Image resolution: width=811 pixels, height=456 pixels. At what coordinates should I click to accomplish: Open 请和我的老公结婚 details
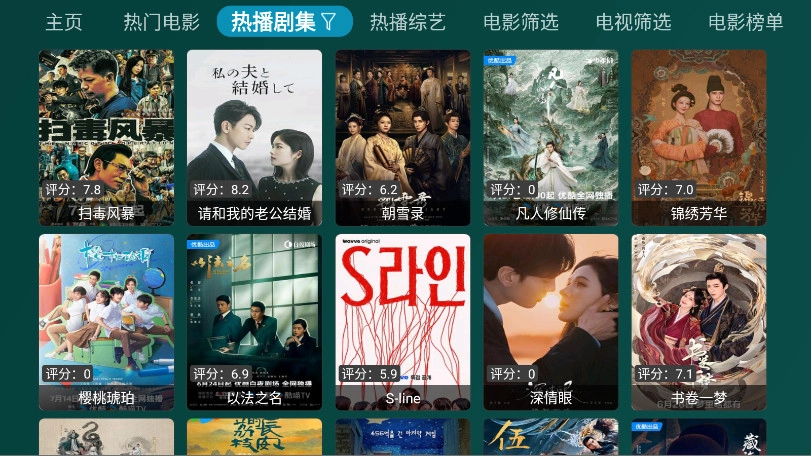tap(254, 137)
